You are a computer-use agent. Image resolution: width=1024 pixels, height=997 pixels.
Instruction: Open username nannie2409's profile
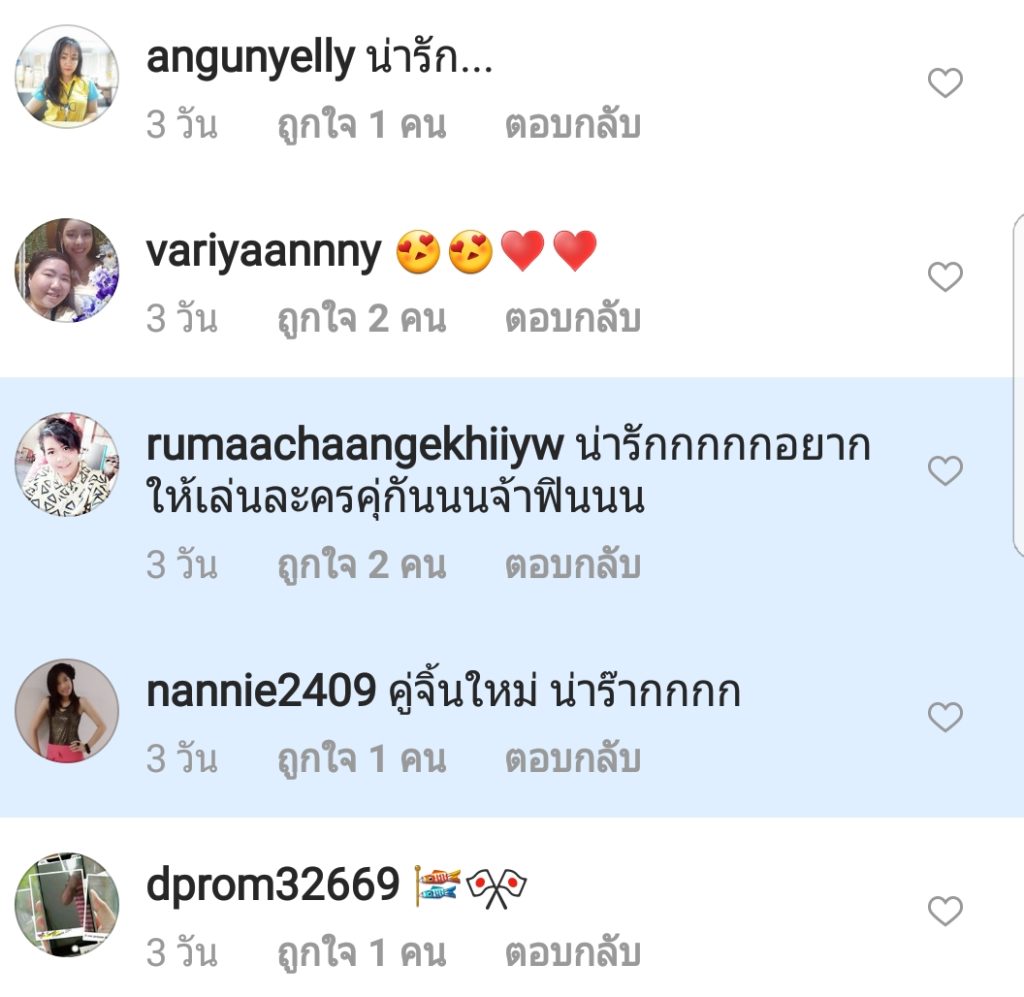(x=260, y=691)
